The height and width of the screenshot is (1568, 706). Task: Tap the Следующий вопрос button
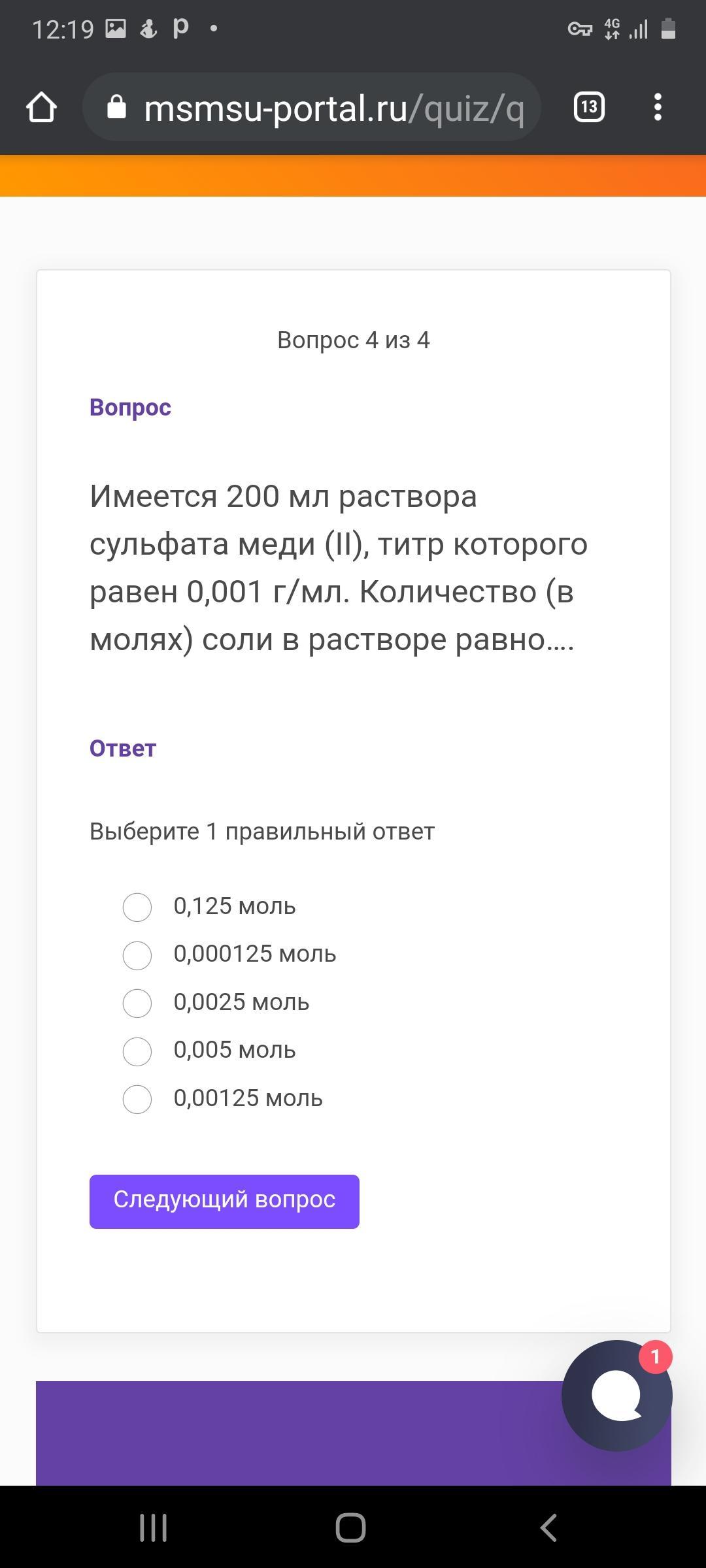(x=224, y=1201)
